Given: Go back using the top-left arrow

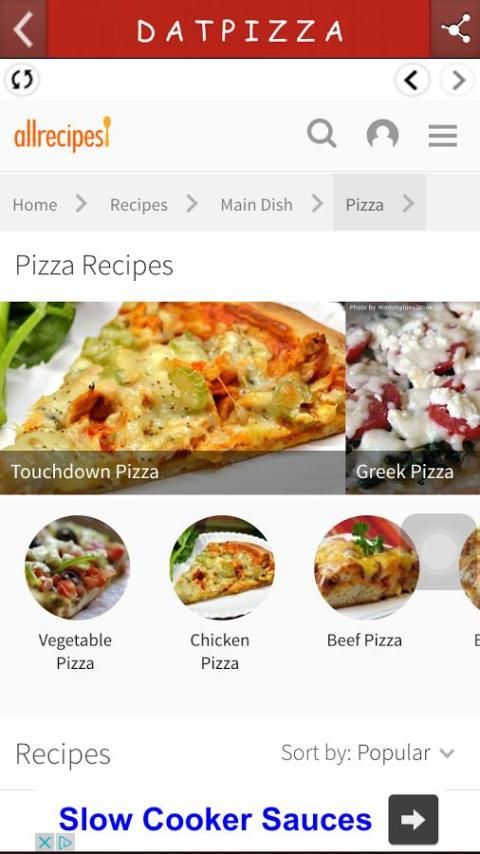Looking at the screenshot, I should (23, 28).
